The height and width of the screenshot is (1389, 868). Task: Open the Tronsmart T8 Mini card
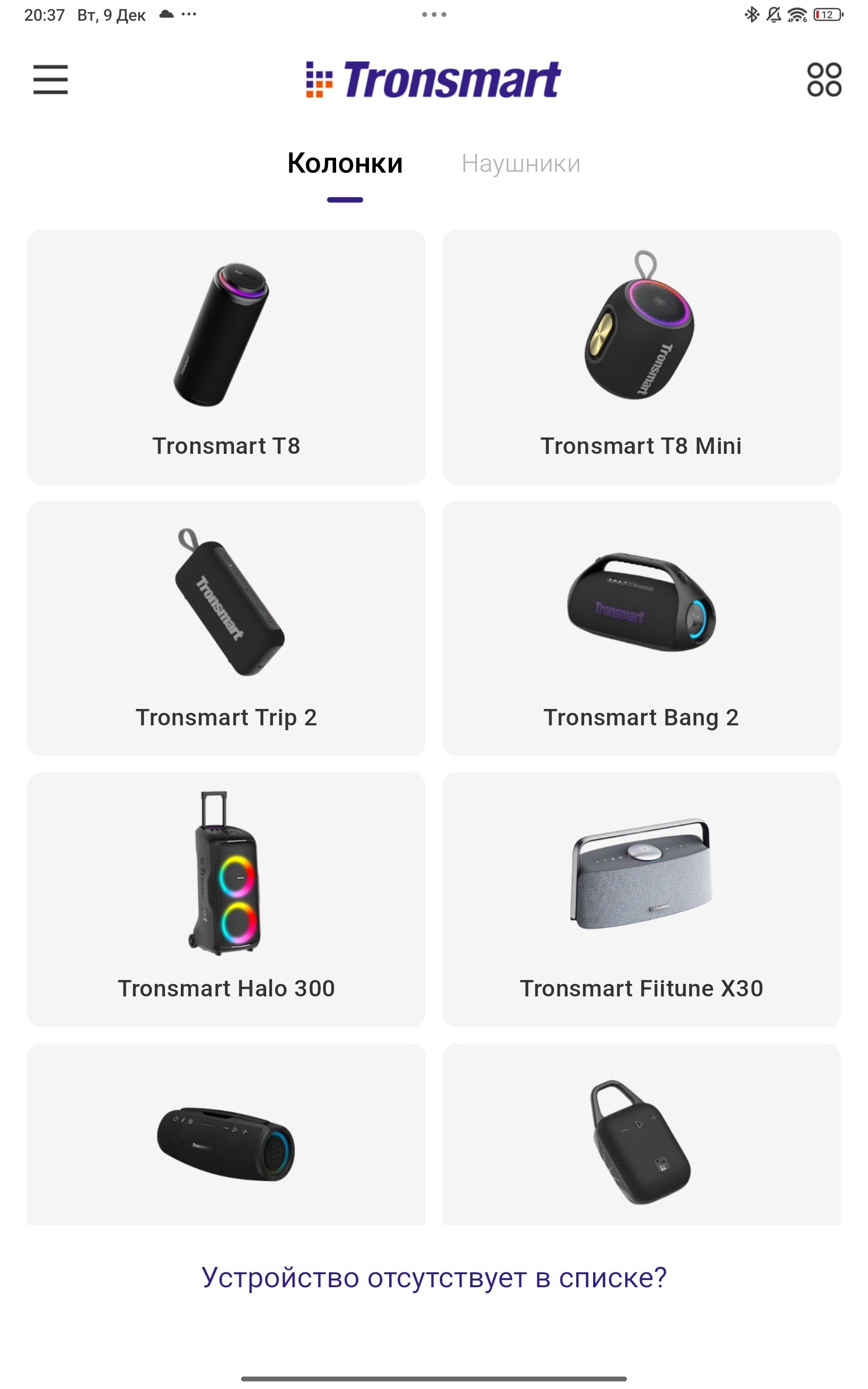point(641,357)
